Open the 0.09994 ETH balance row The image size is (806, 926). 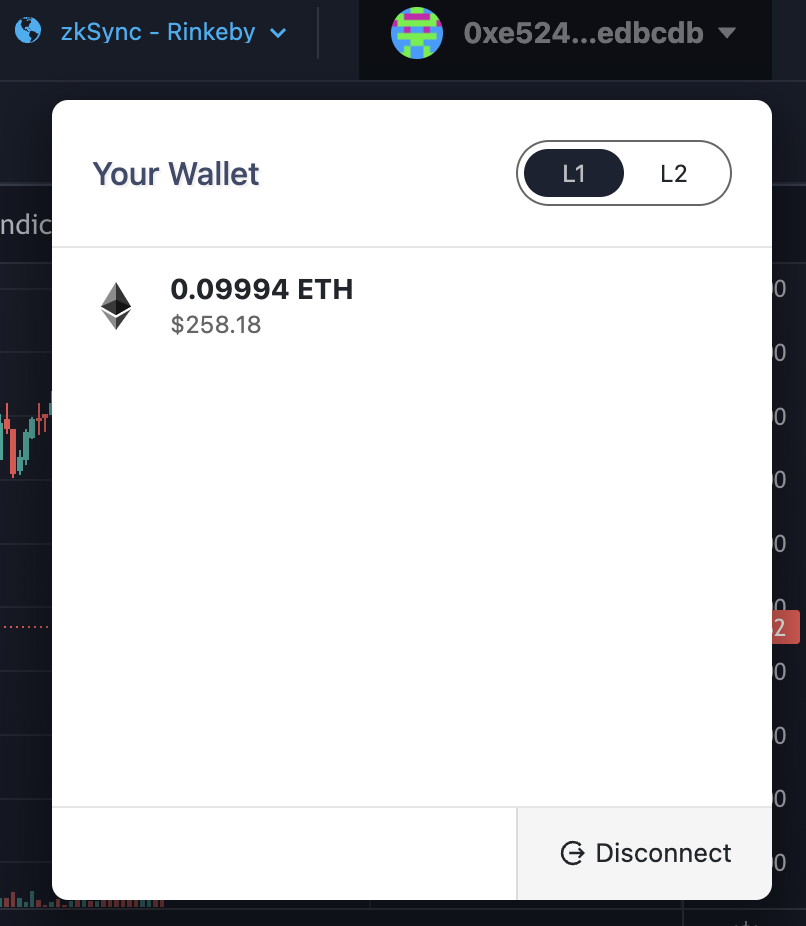(261, 305)
